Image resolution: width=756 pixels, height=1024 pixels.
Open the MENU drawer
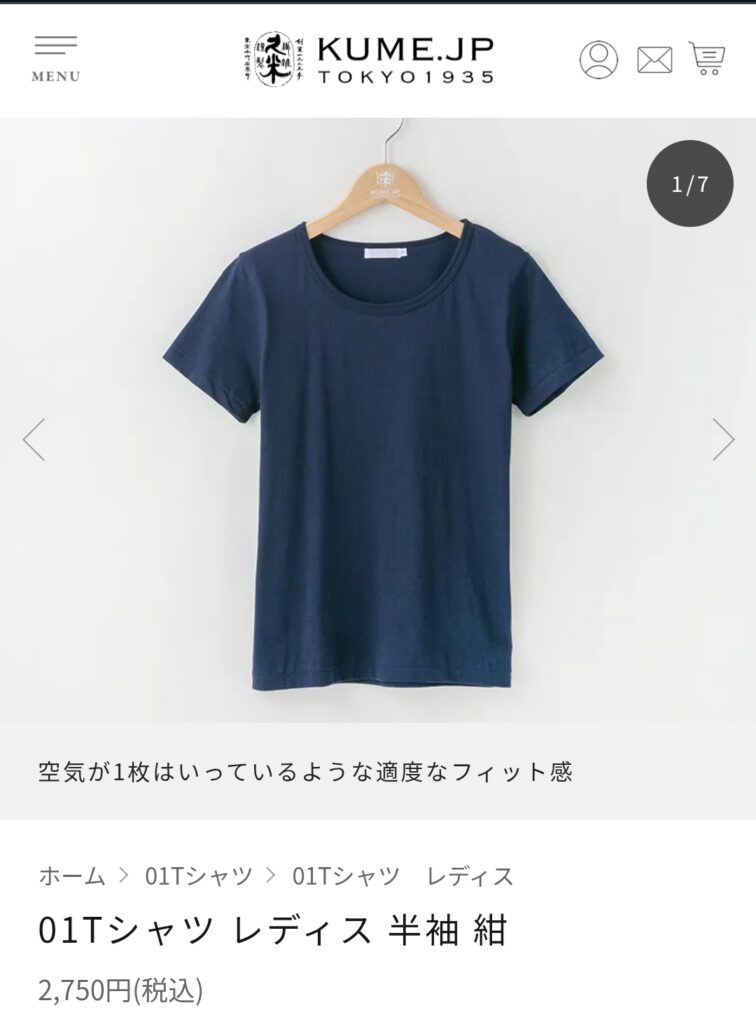tap(56, 59)
